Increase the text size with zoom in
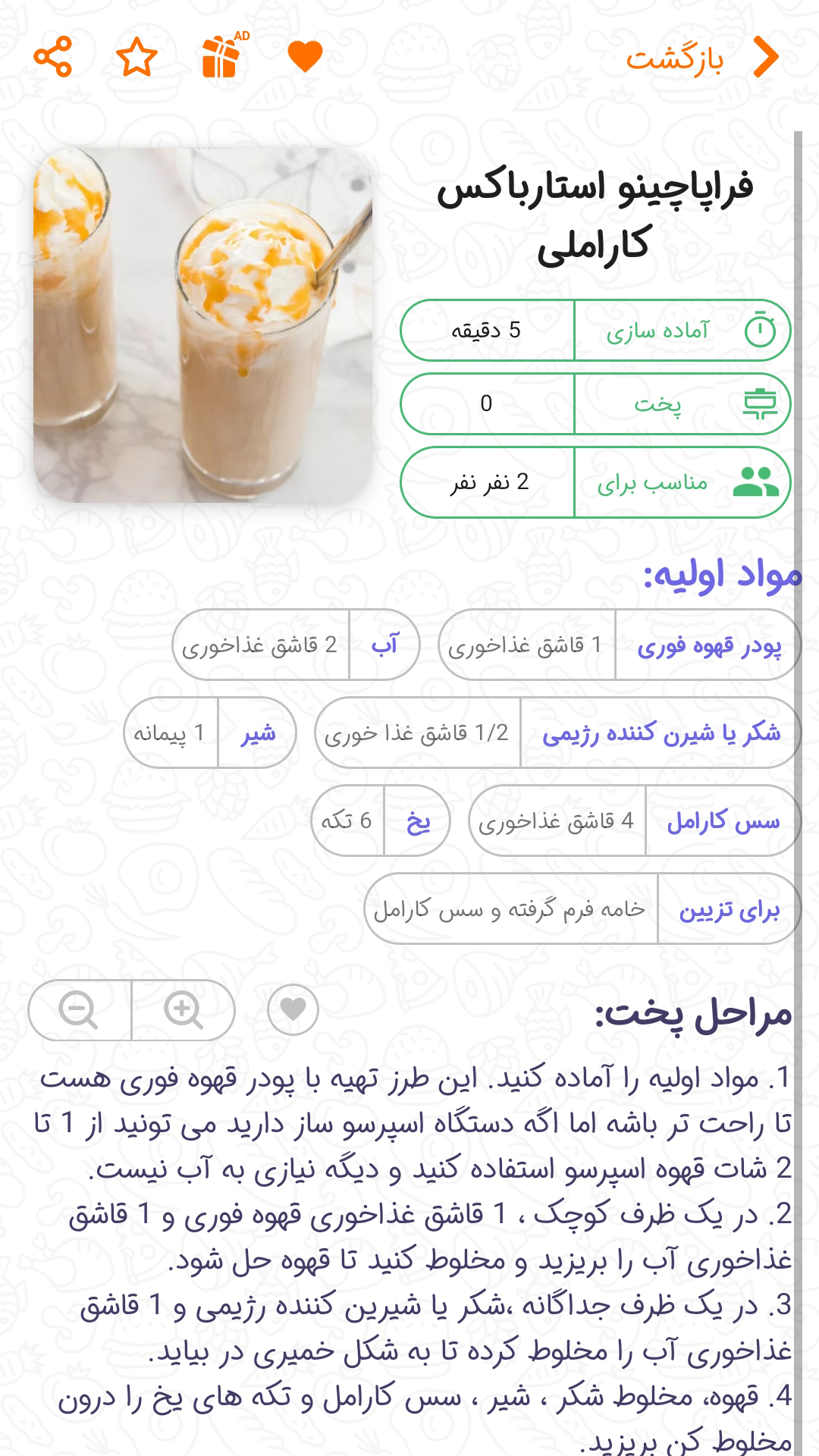819x1456 pixels. point(184,1010)
